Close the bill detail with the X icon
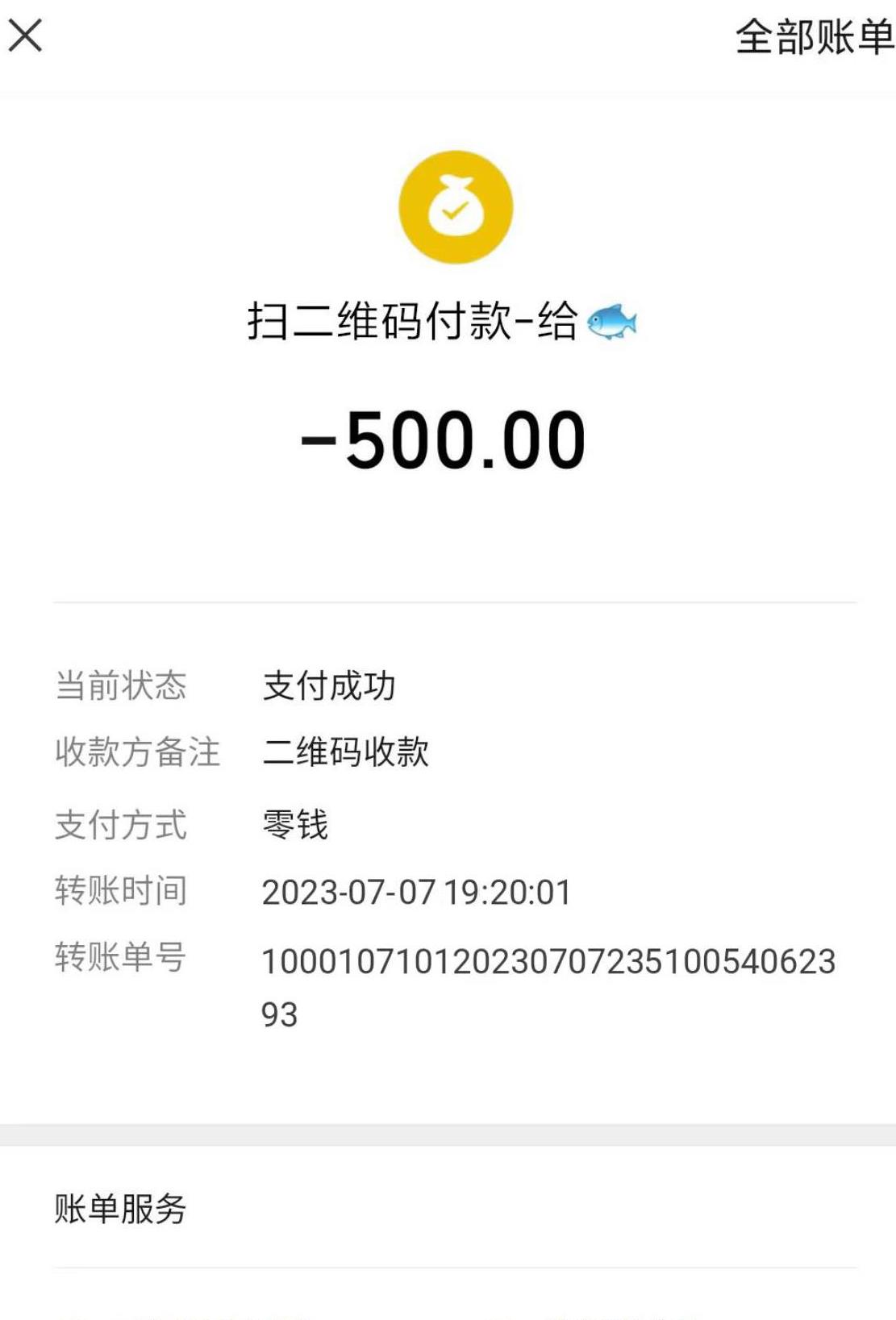Viewport: 896px width, 1320px height. (27, 35)
